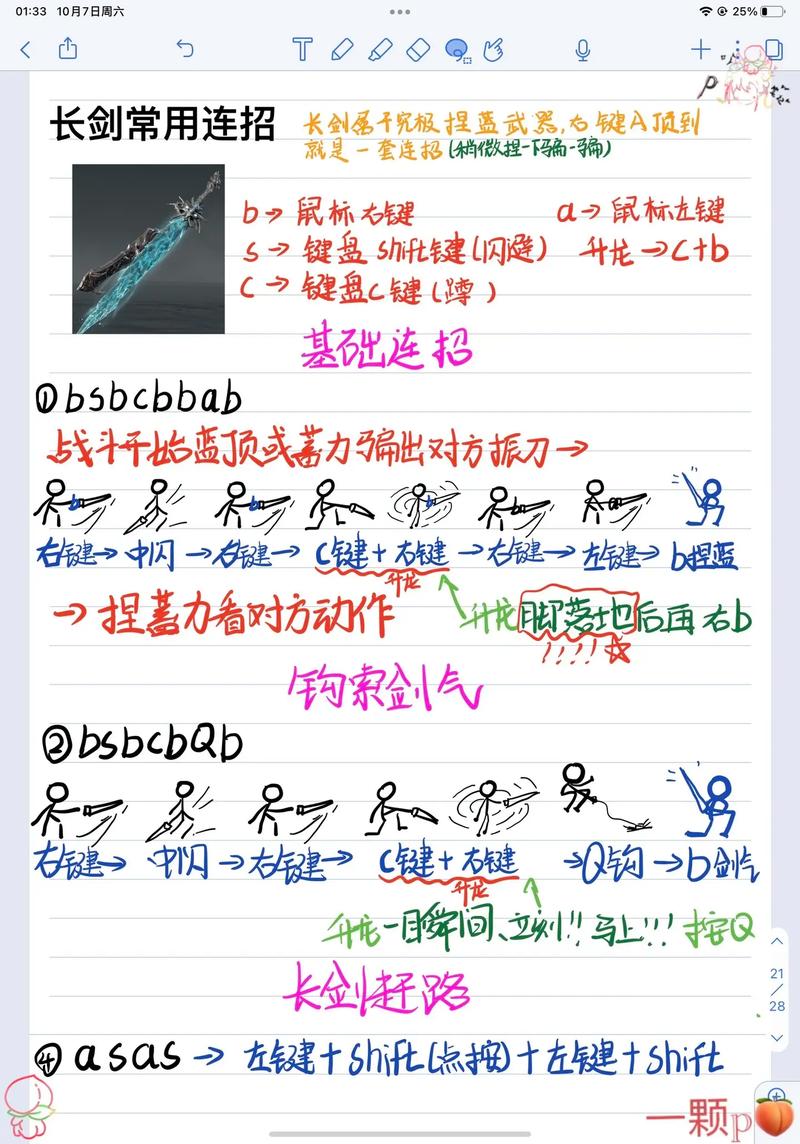Select the text tool
Image resolution: width=800 pixels, height=1144 pixels.
pyautogui.click(x=302, y=49)
